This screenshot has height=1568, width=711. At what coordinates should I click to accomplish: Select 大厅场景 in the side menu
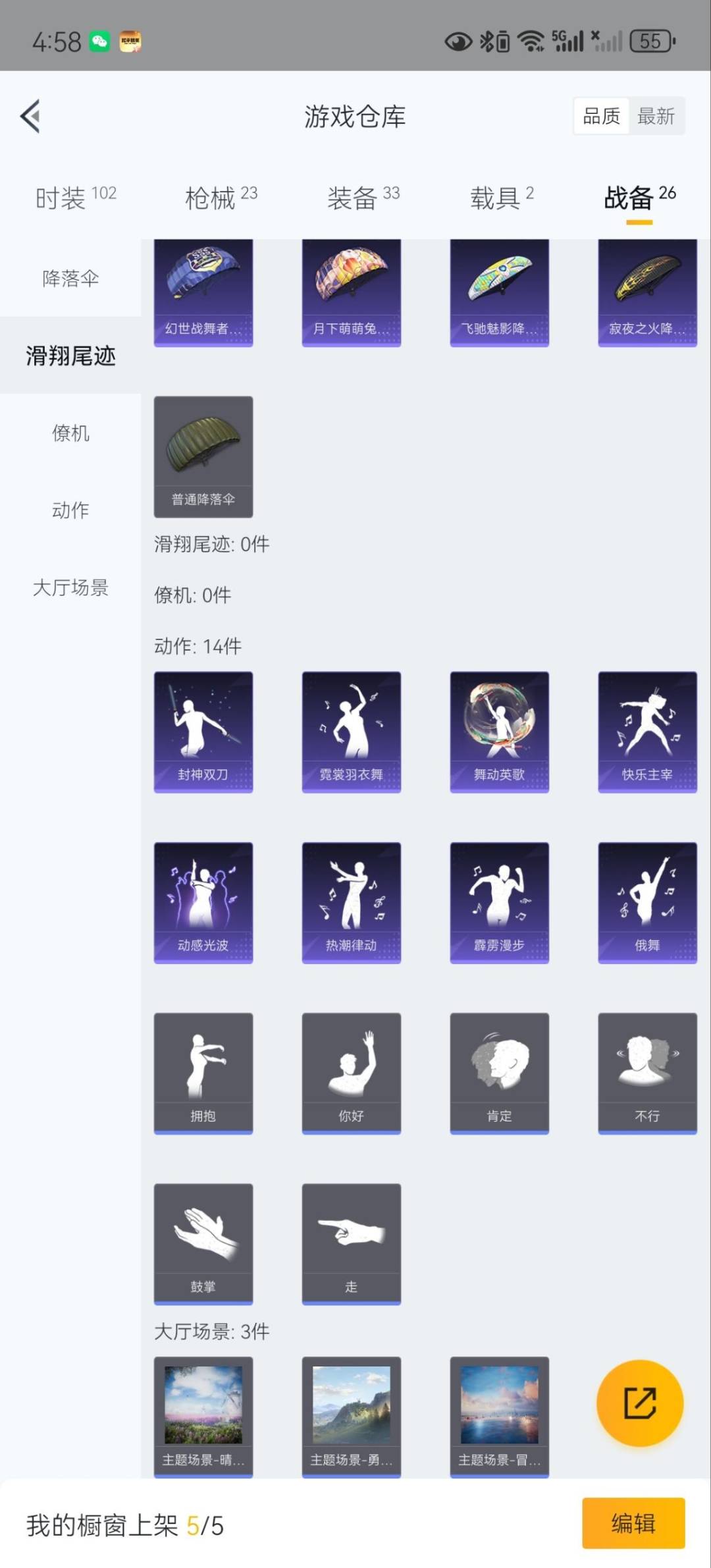click(x=70, y=587)
